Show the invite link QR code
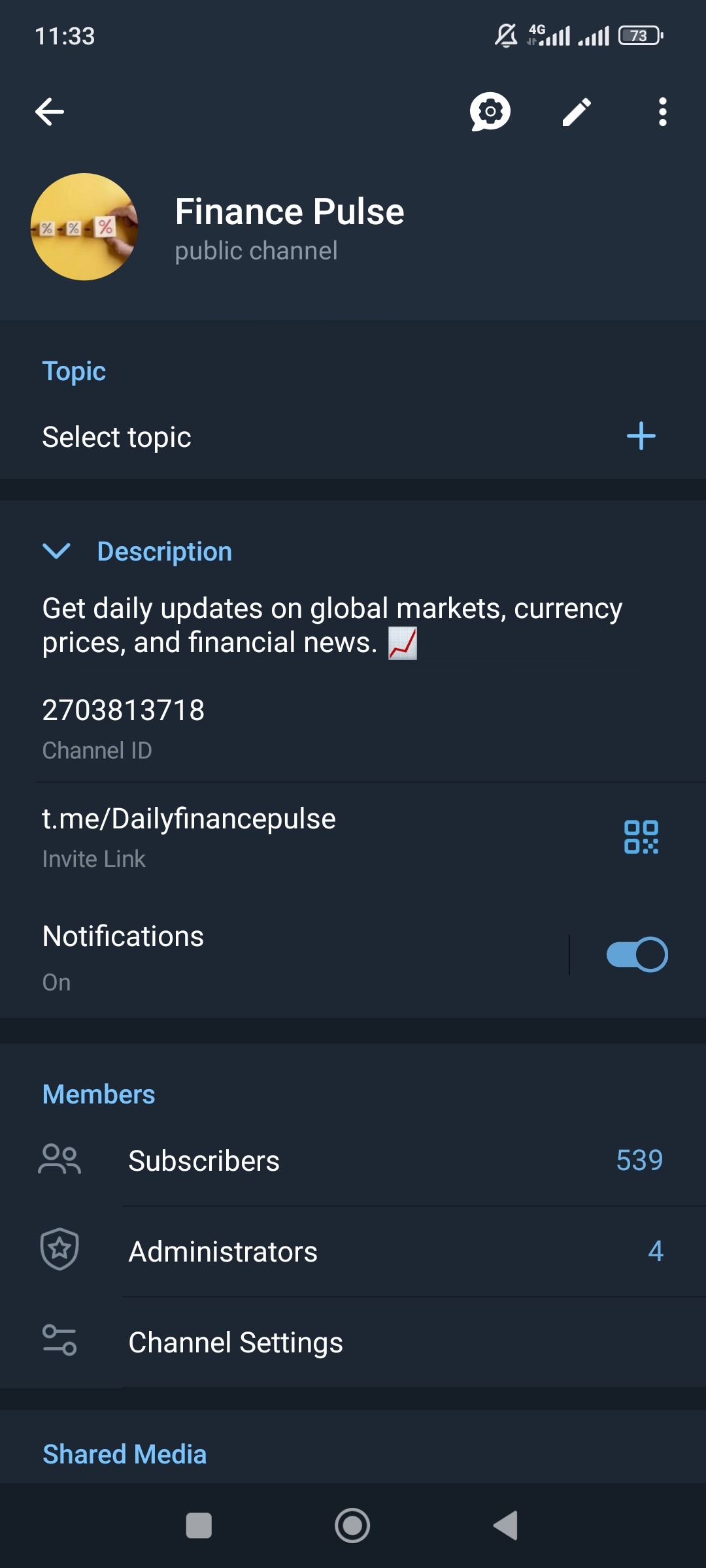 point(641,837)
